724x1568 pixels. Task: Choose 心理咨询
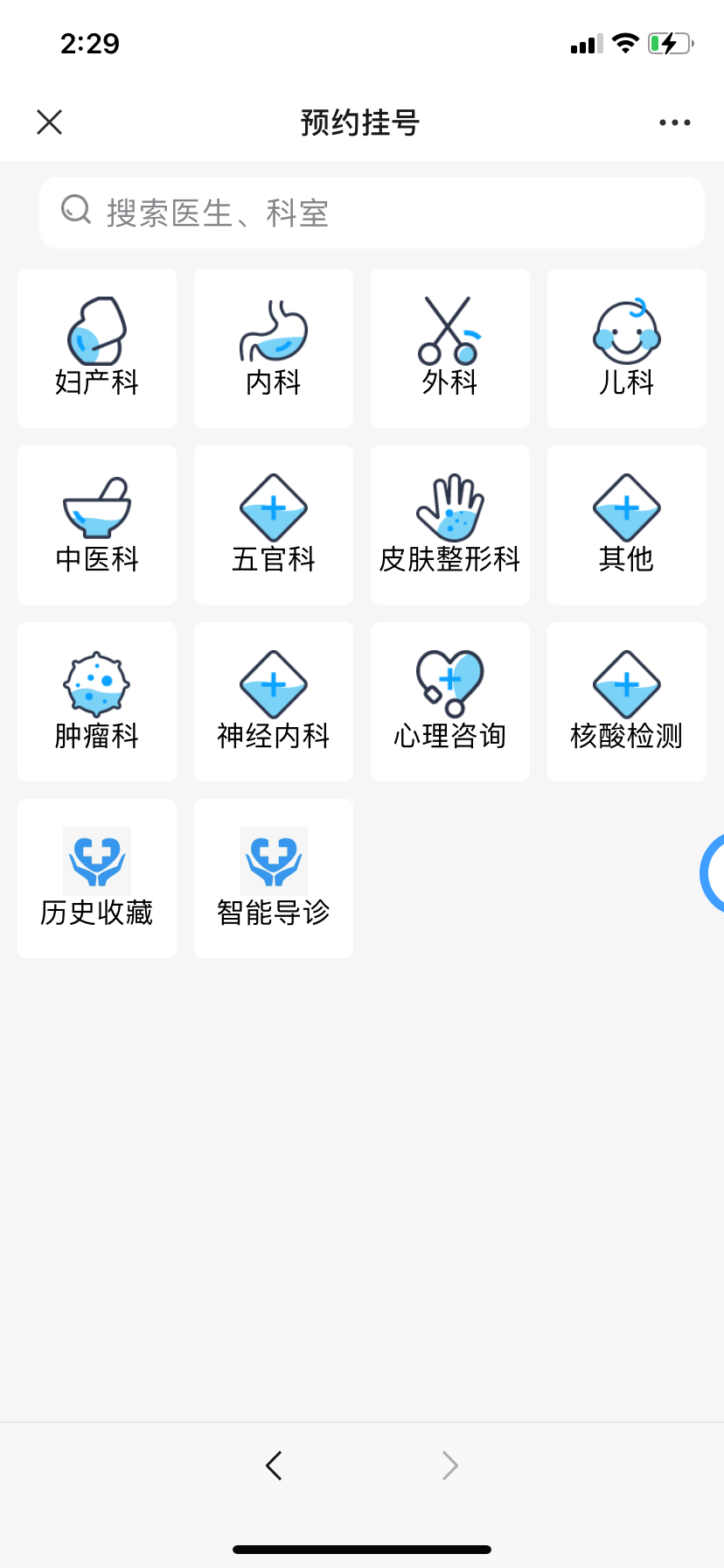click(x=450, y=702)
